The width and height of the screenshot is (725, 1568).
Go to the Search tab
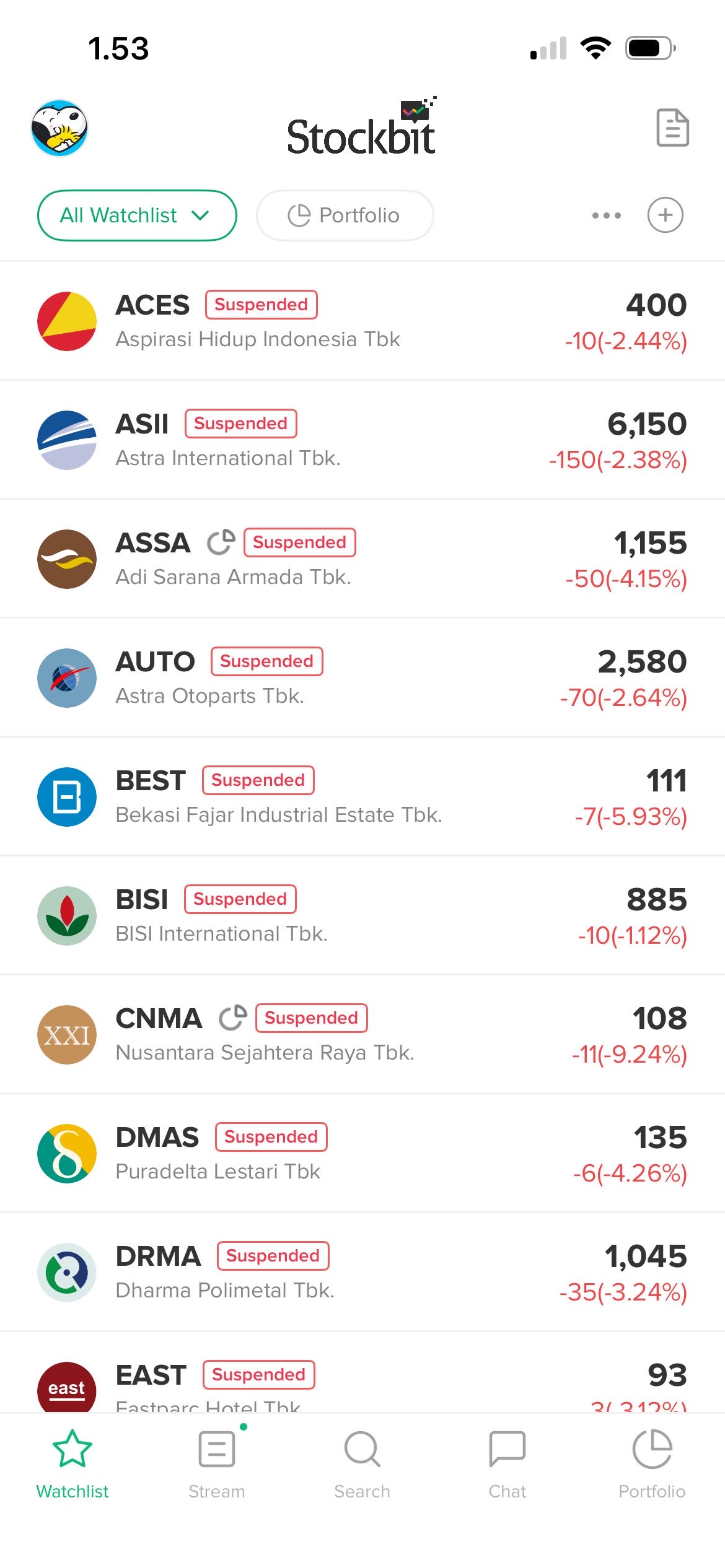(362, 1464)
